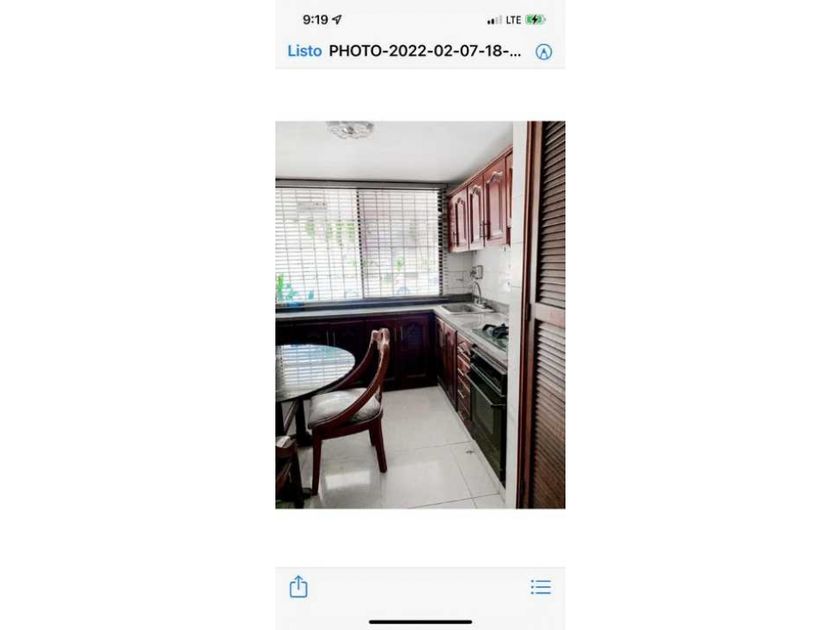Tap Listo to close the photo preview
This screenshot has width=840, height=630.
[x=304, y=51]
